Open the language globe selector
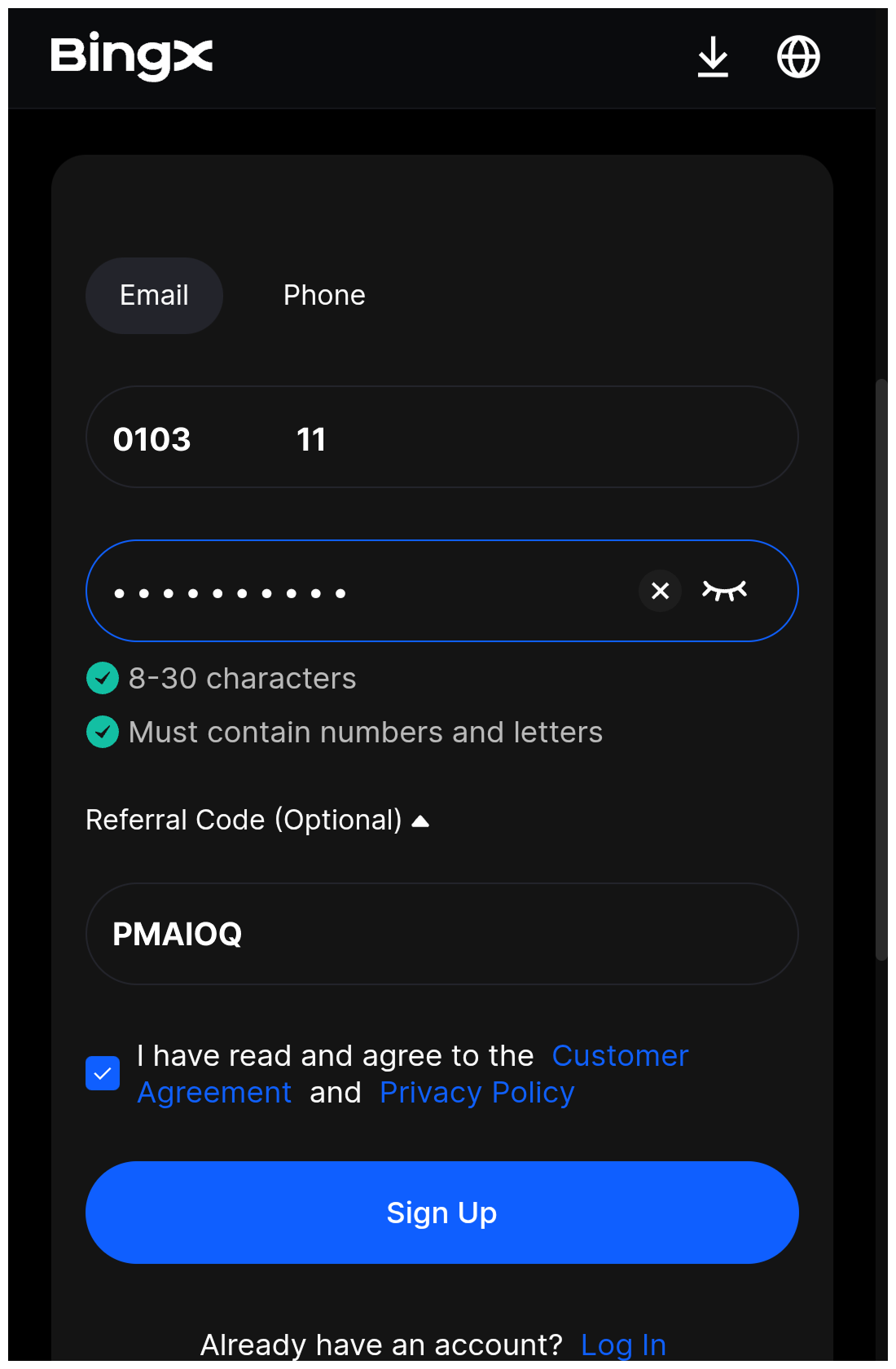Image resolution: width=896 pixels, height=1369 pixels. (798, 57)
